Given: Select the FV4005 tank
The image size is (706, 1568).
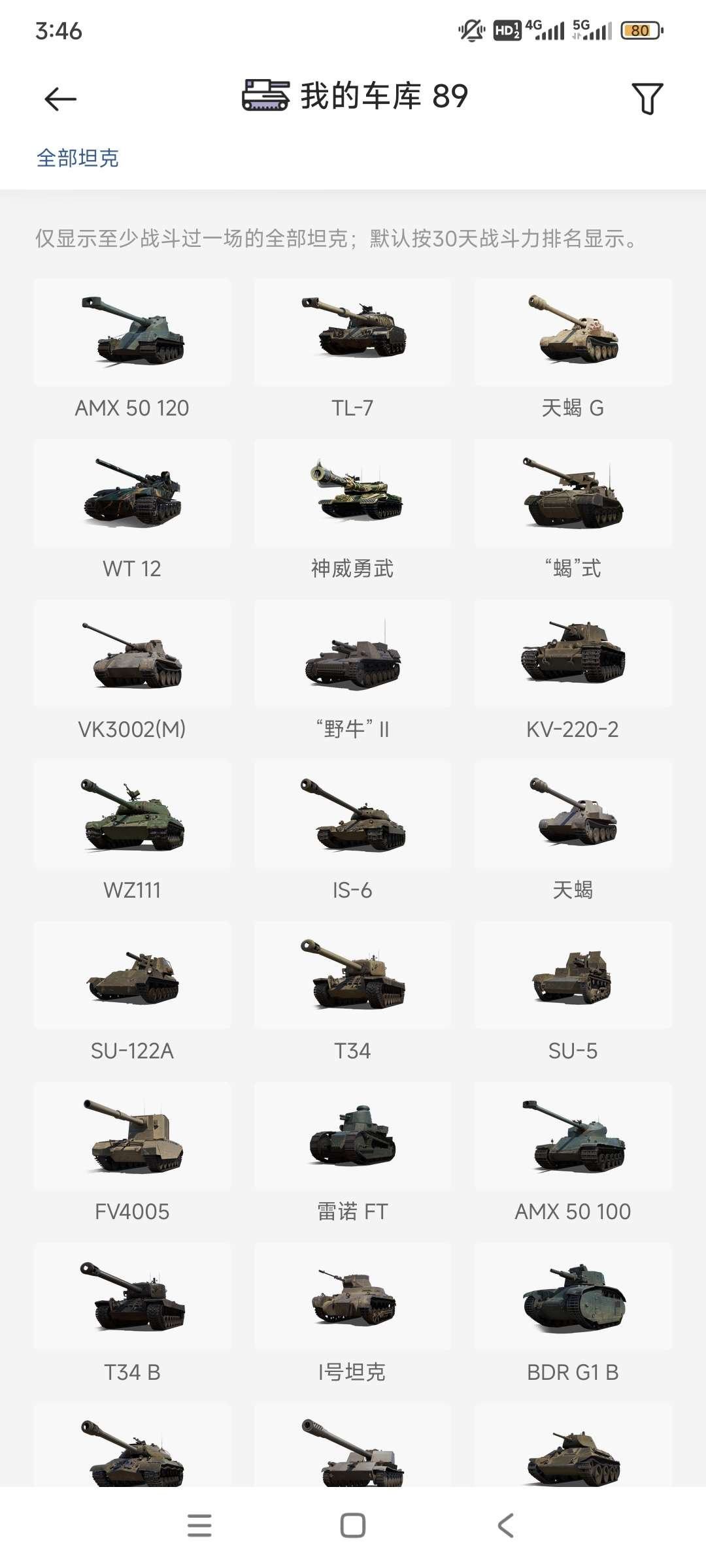Looking at the screenshot, I should click(x=131, y=1137).
